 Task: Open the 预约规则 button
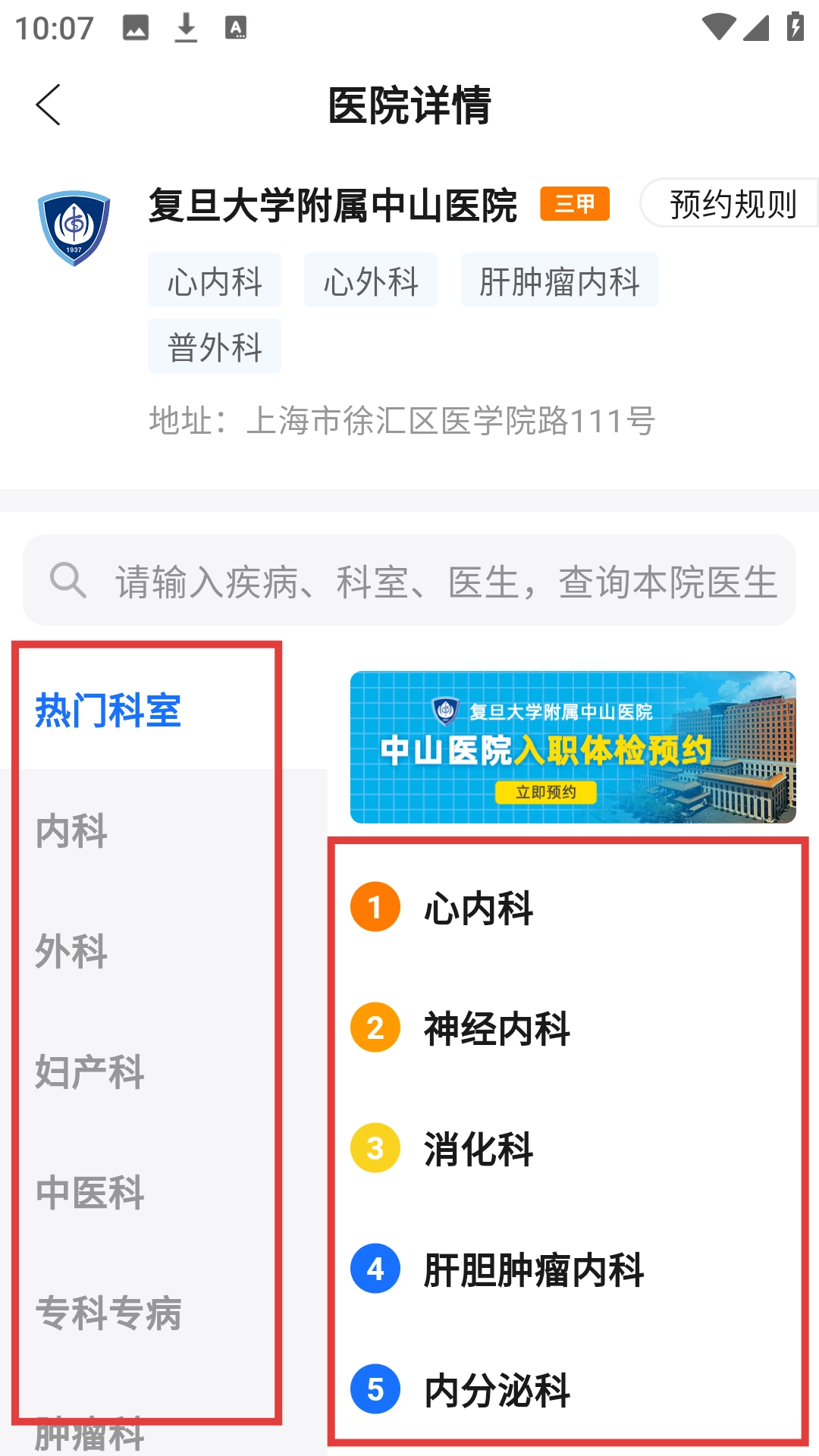point(731,204)
